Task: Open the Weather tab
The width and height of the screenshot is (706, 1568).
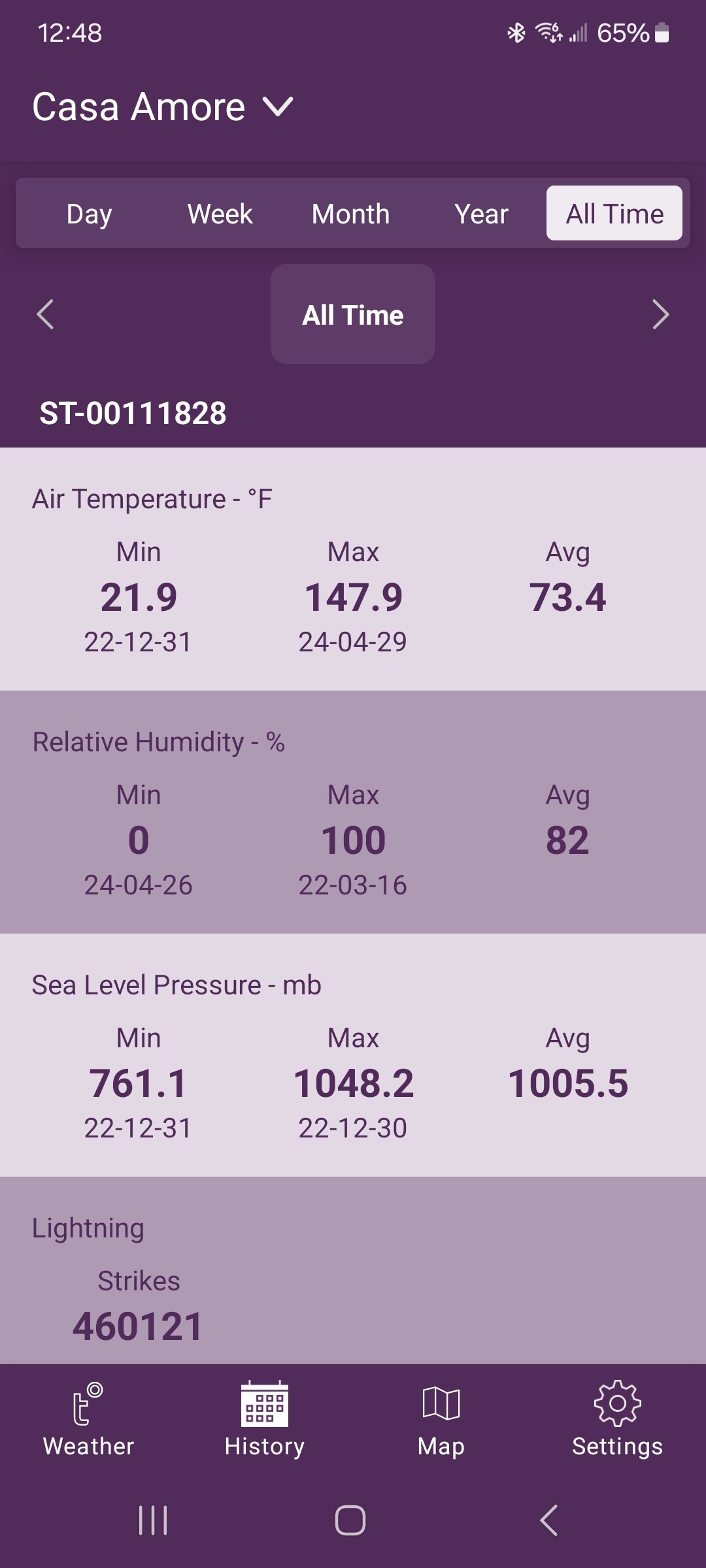Action: coord(88,1419)
